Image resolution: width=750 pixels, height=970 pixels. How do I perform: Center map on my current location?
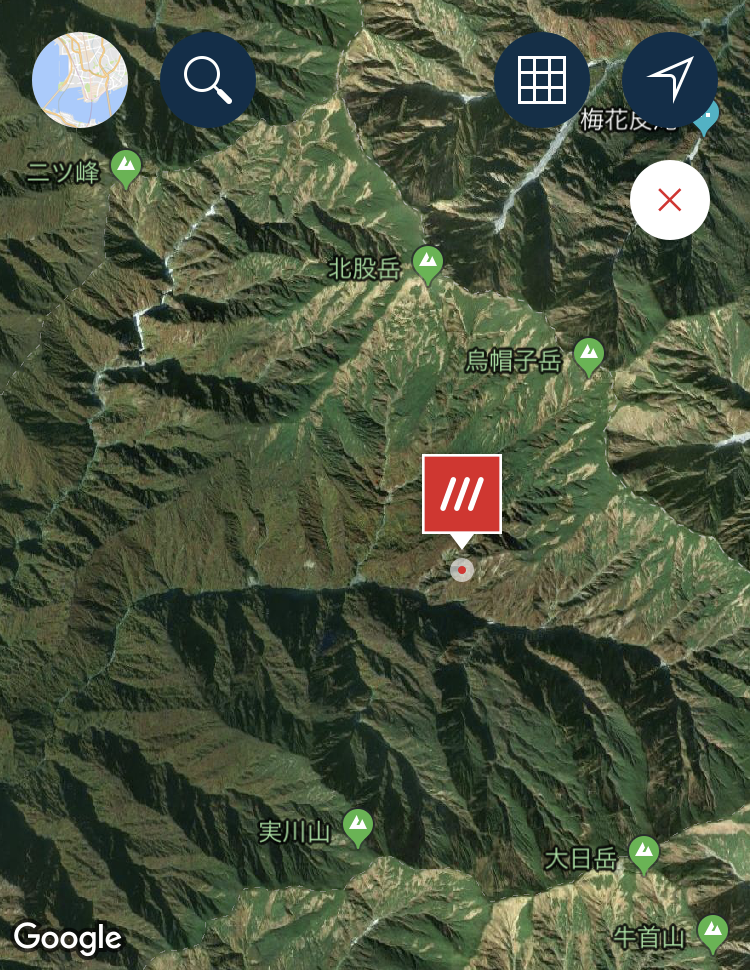[670, 80]
